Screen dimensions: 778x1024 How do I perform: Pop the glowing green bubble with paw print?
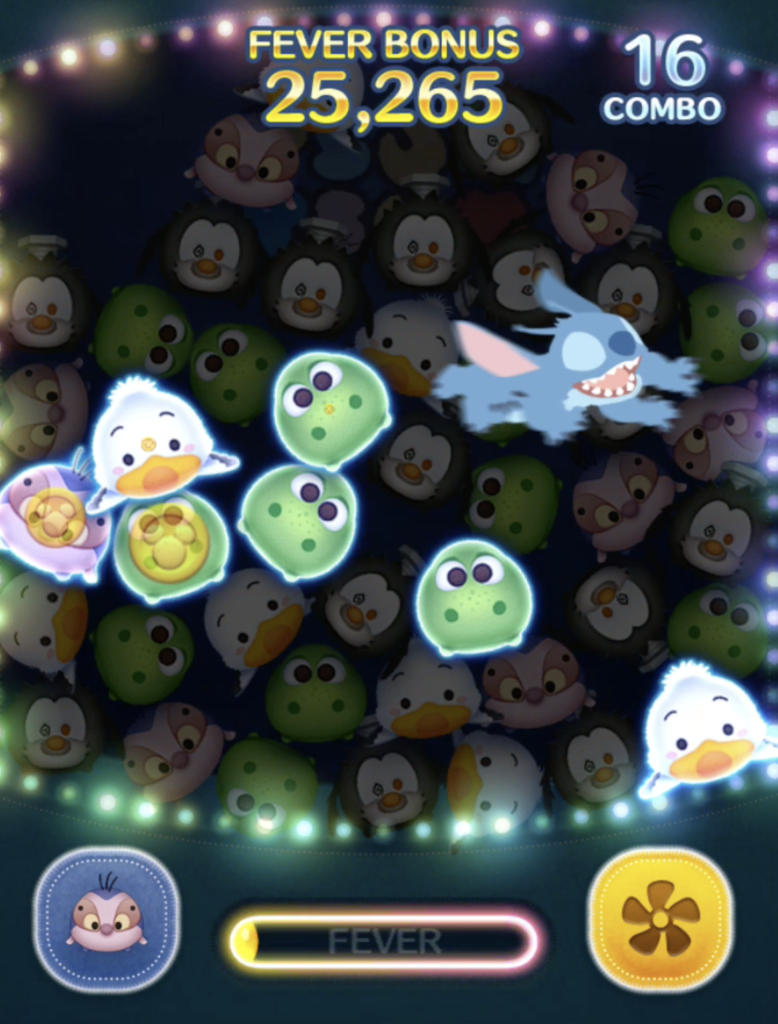tap(170, 544)
